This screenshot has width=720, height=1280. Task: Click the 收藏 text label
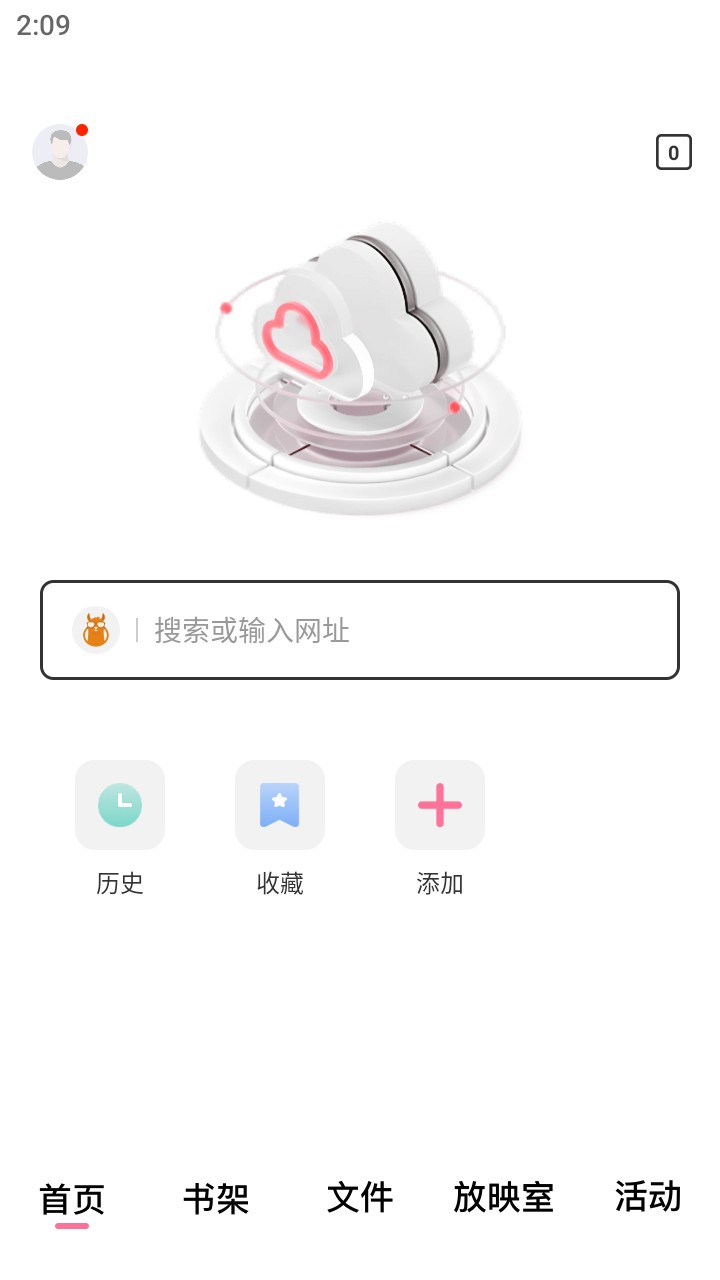[x=280, y=884]
